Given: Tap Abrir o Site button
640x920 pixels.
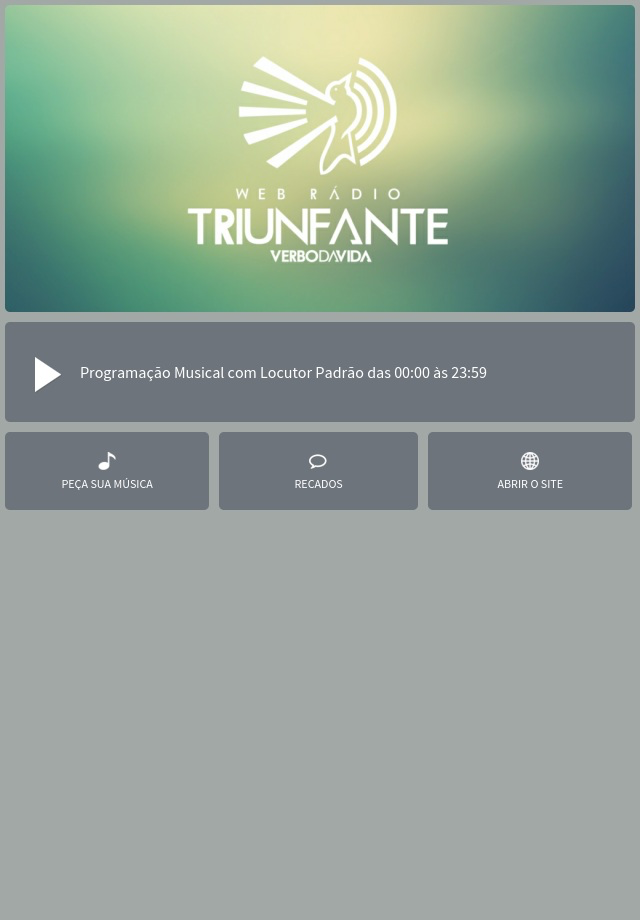Looking at the screenshot, I should (x=530, y=471).
